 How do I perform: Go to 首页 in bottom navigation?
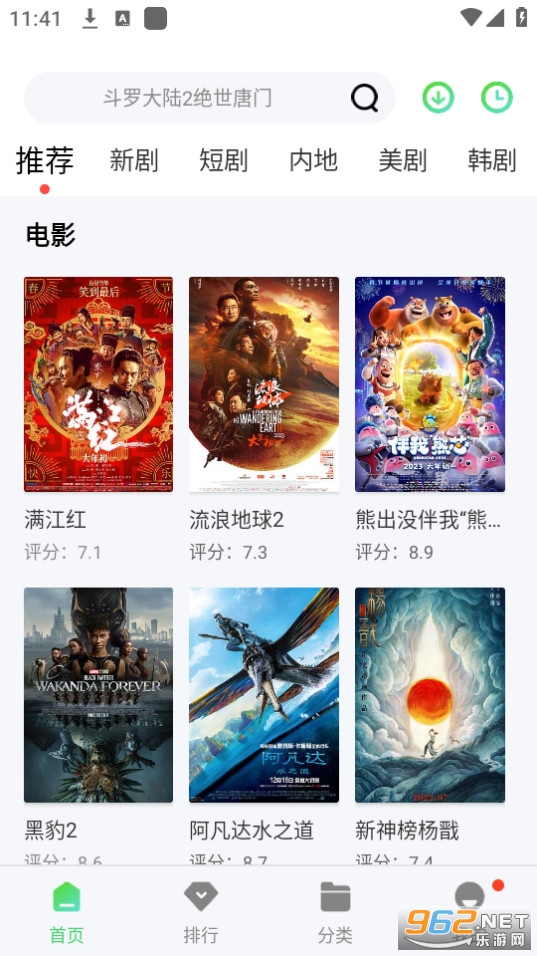click(x=67, y=912)
